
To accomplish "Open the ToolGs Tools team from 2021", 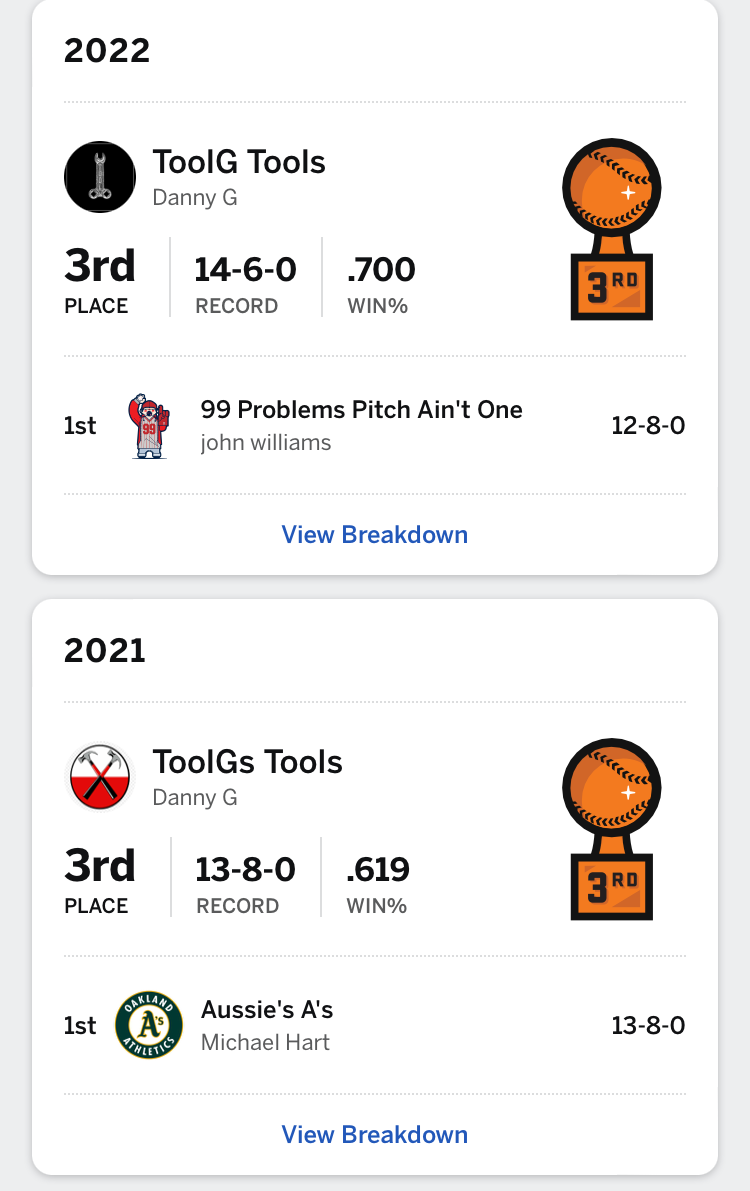I will tap(247, 762).
